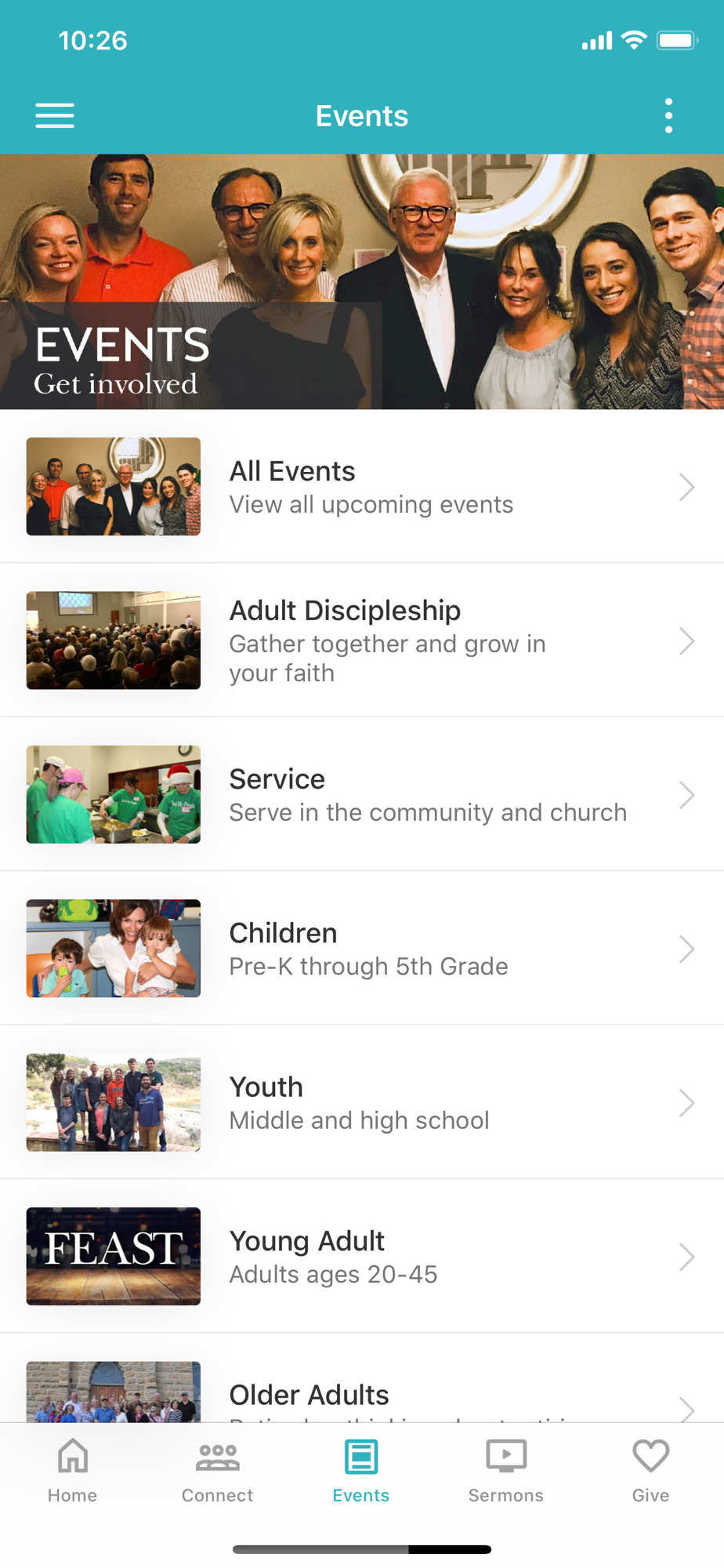
Task: Open the Older Adults category
Action: coord(360,1396)
